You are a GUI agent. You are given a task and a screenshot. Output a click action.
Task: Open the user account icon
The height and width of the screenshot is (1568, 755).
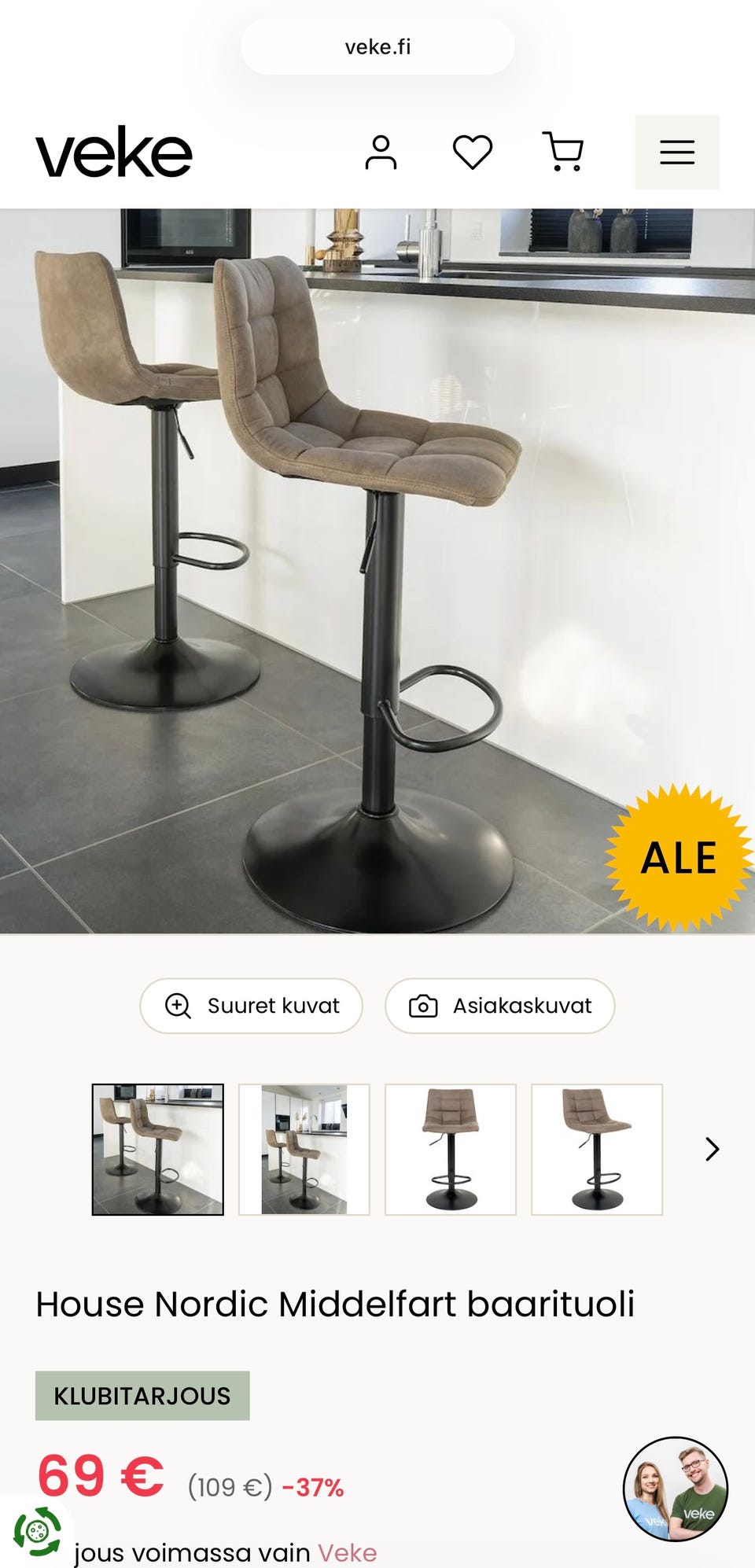point(381,153)
